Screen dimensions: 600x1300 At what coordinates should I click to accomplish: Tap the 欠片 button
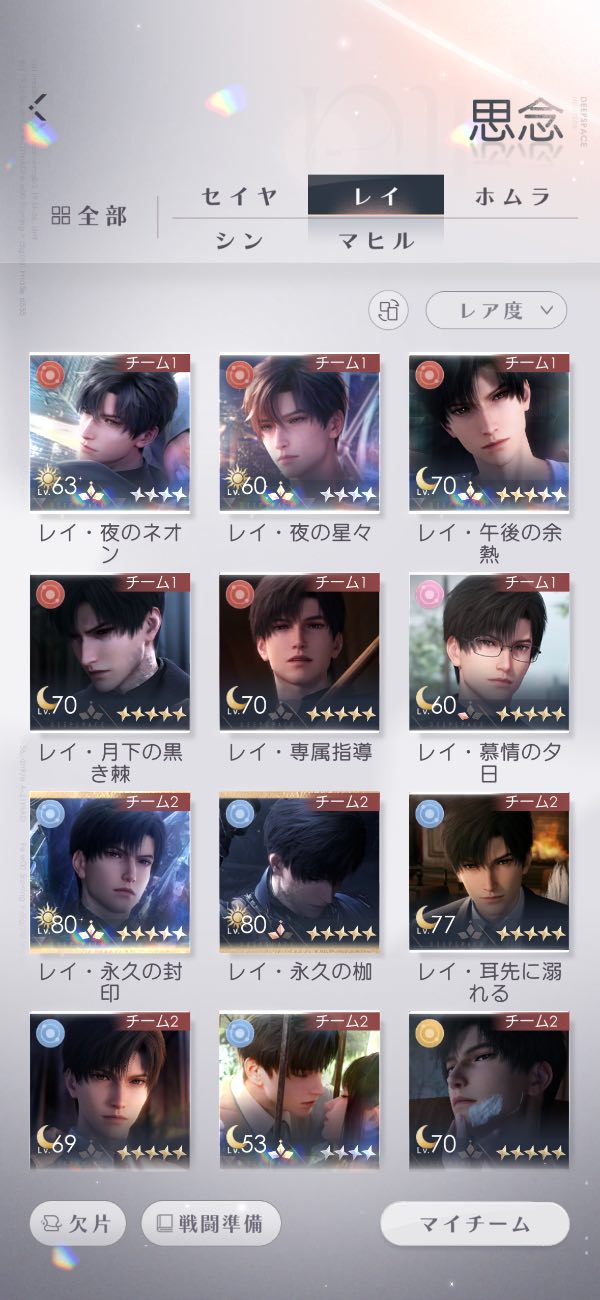(x=78, y=1223)
